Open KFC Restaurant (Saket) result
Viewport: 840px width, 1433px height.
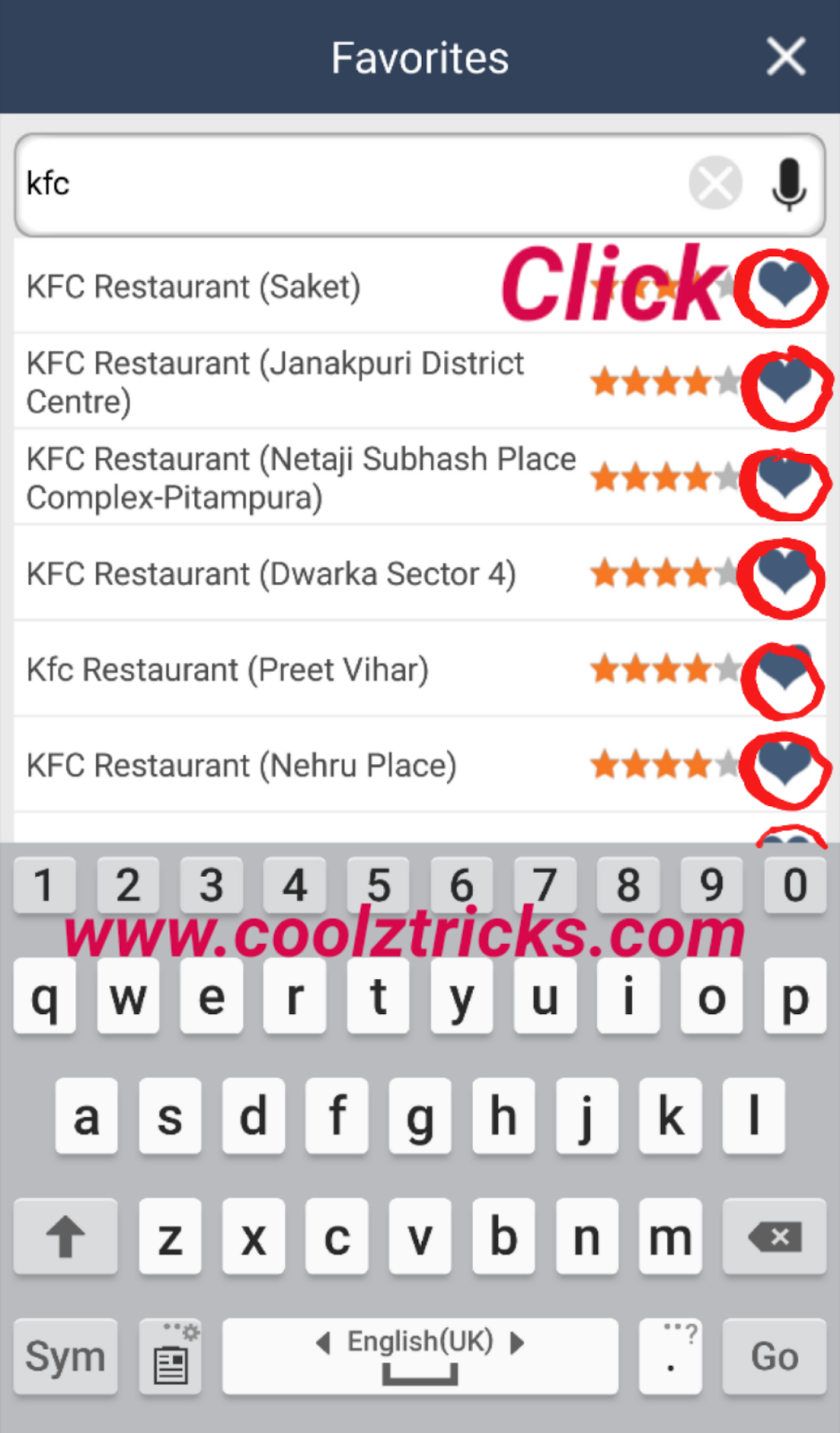pyautogui.click(x=193, y=287)
